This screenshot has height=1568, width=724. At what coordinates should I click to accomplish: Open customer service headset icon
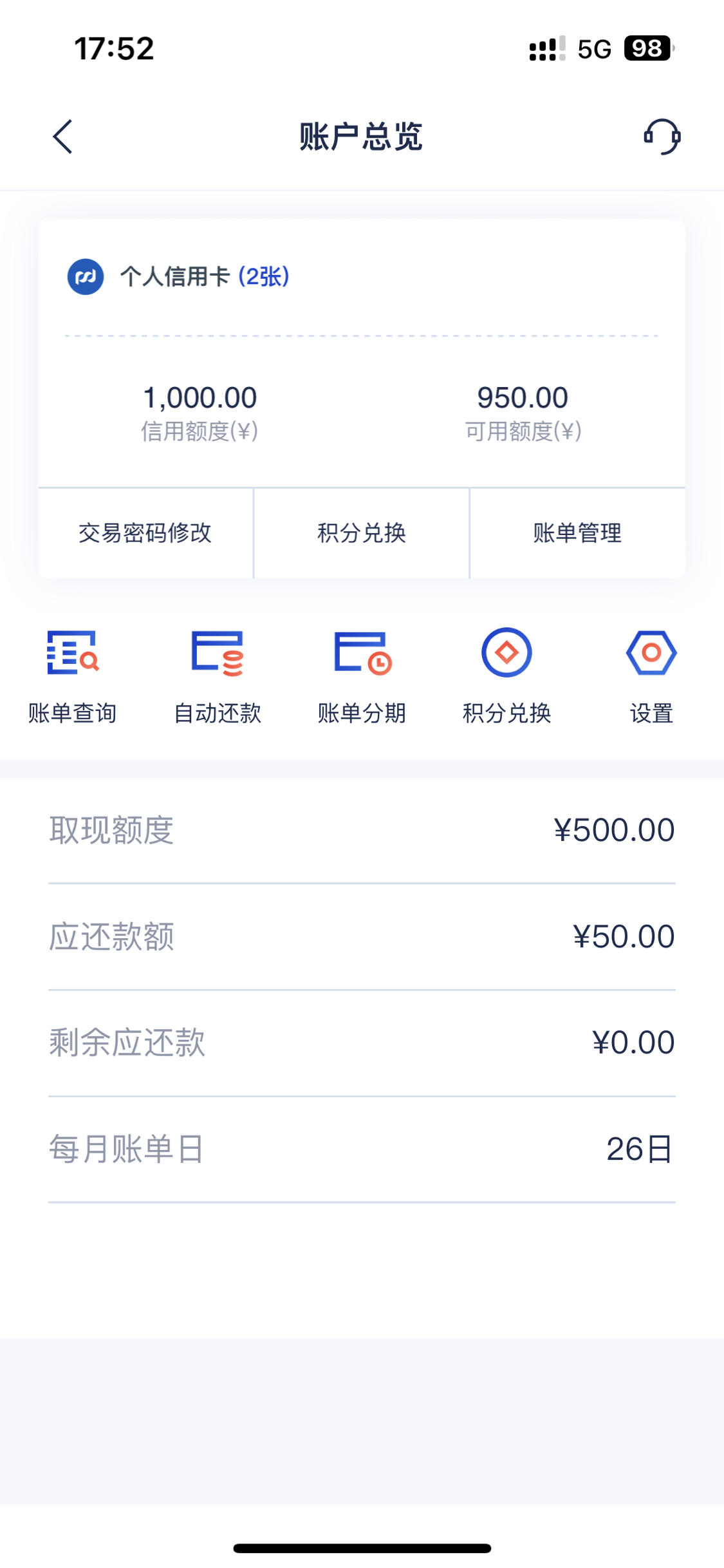(x=662, y=137)
